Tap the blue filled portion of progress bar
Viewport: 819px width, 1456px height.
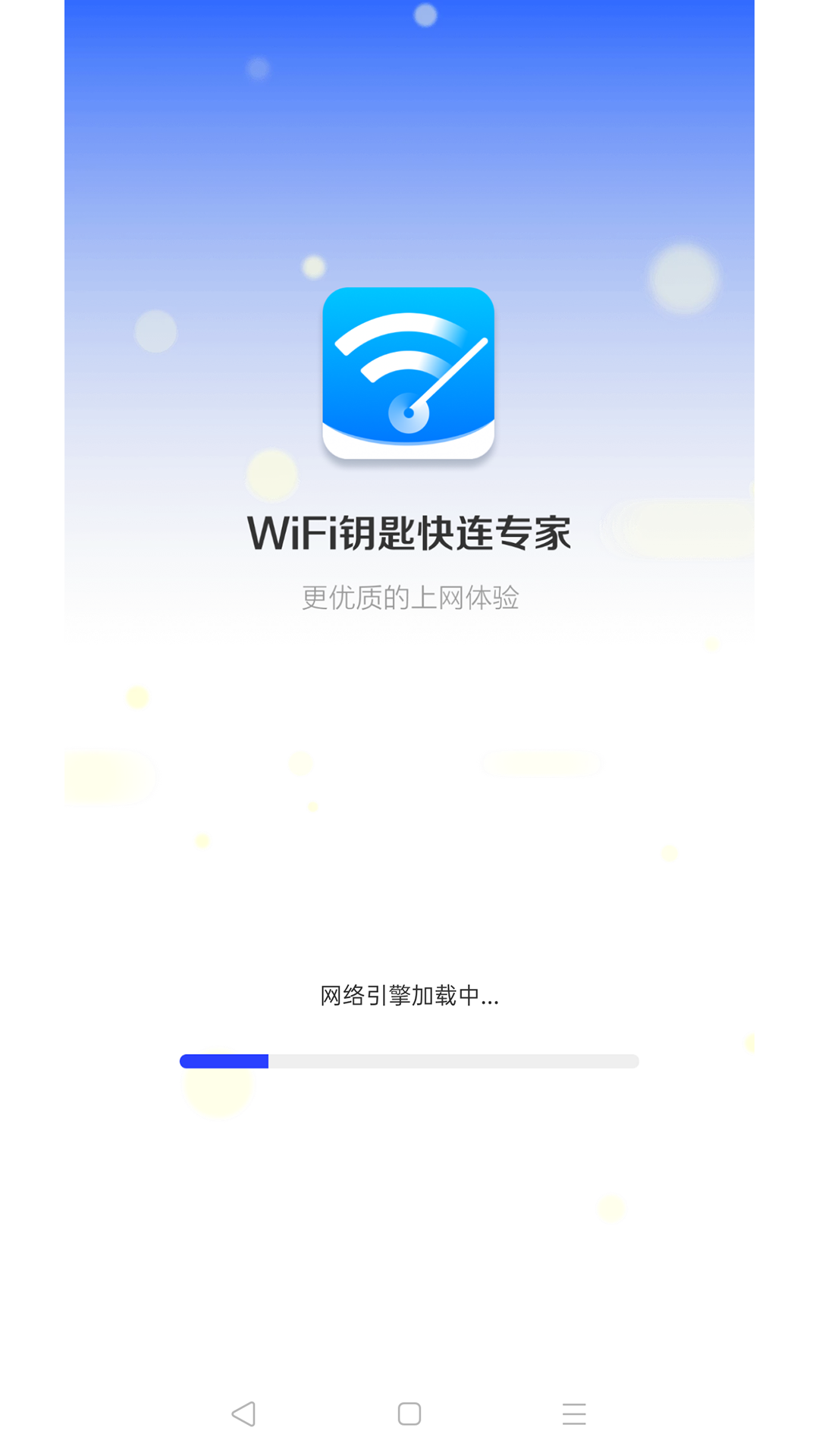(x=224, y=1061)
